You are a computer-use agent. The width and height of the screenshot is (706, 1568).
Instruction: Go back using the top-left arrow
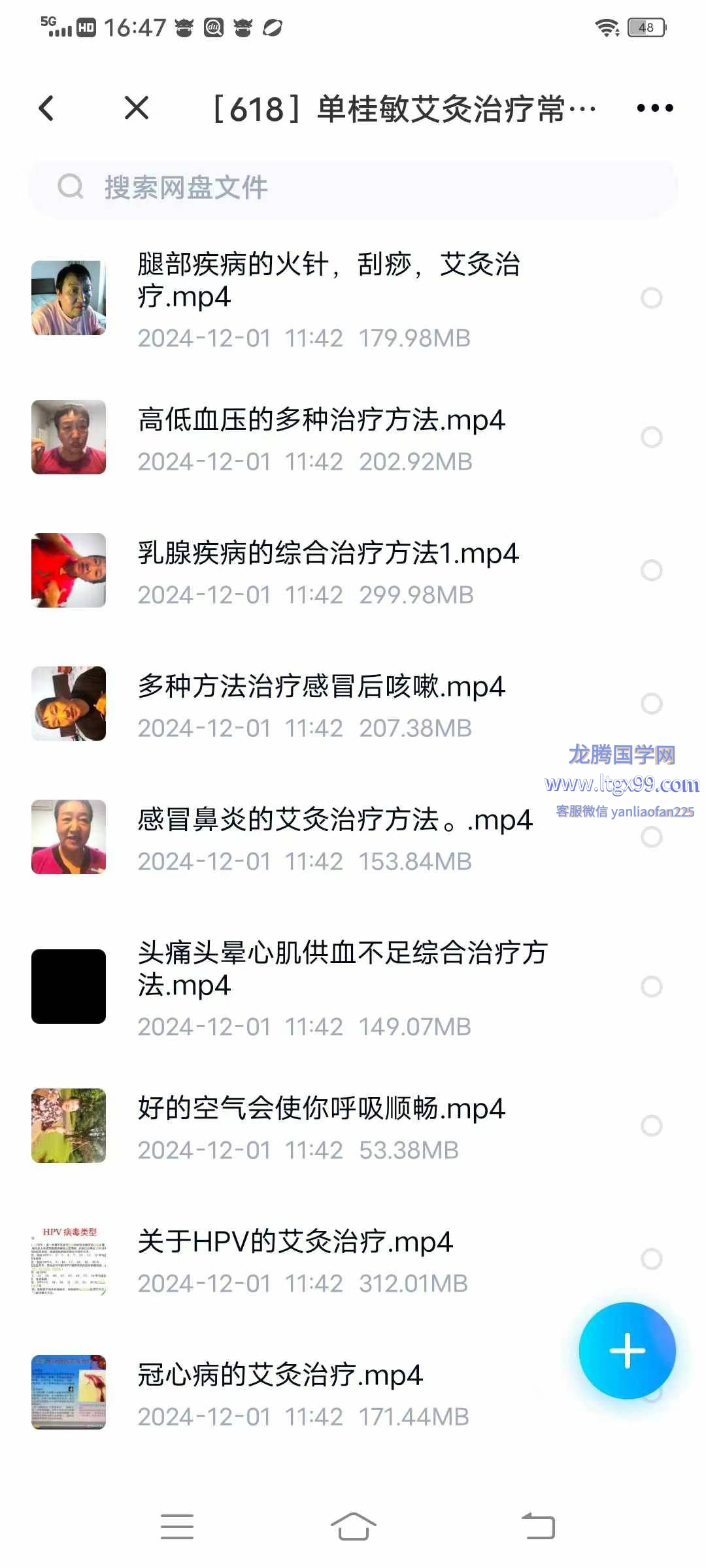point(46,108)
